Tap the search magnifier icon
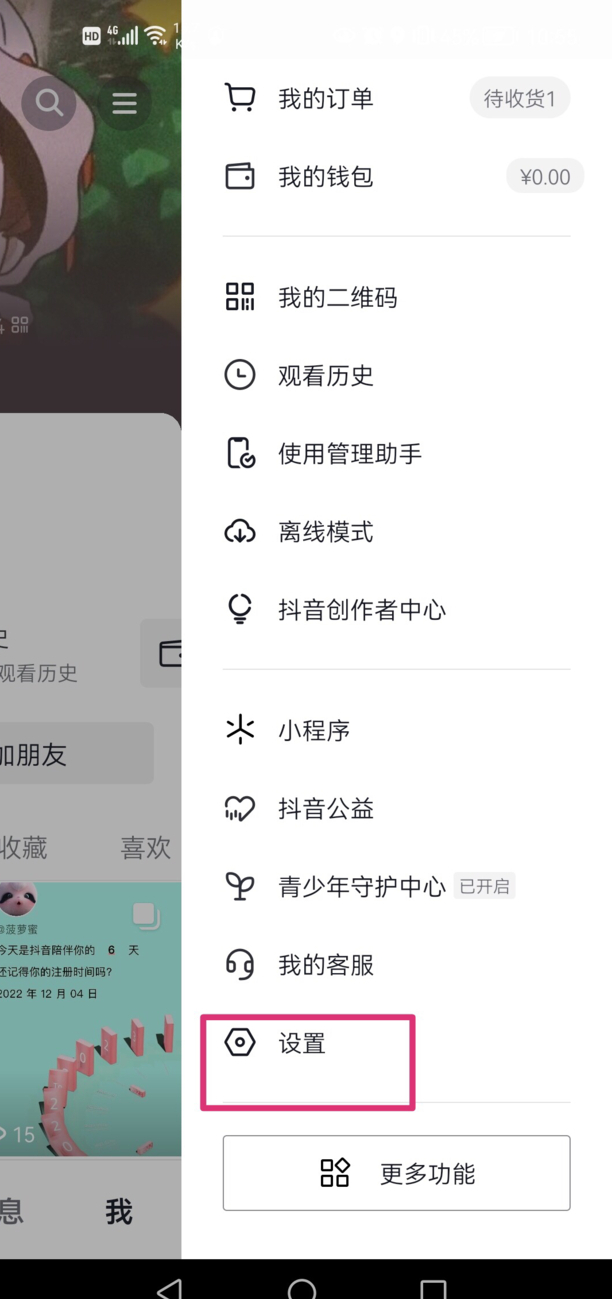 49,103
